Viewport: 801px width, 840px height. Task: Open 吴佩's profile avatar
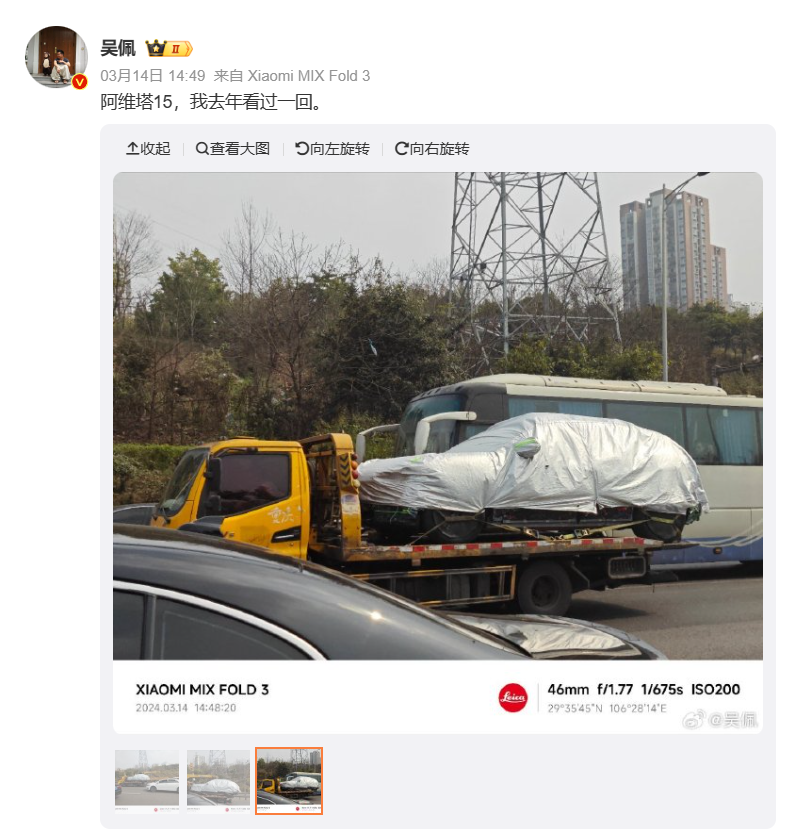click(56, 57)
